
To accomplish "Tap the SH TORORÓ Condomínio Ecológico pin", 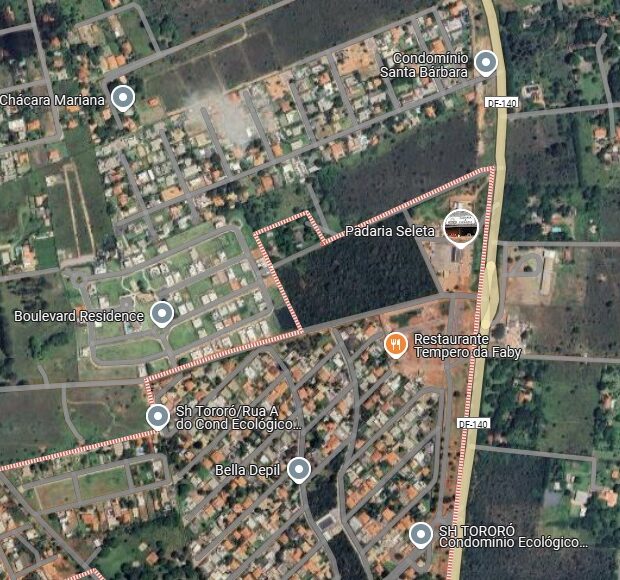I will [x=421, y=534].
